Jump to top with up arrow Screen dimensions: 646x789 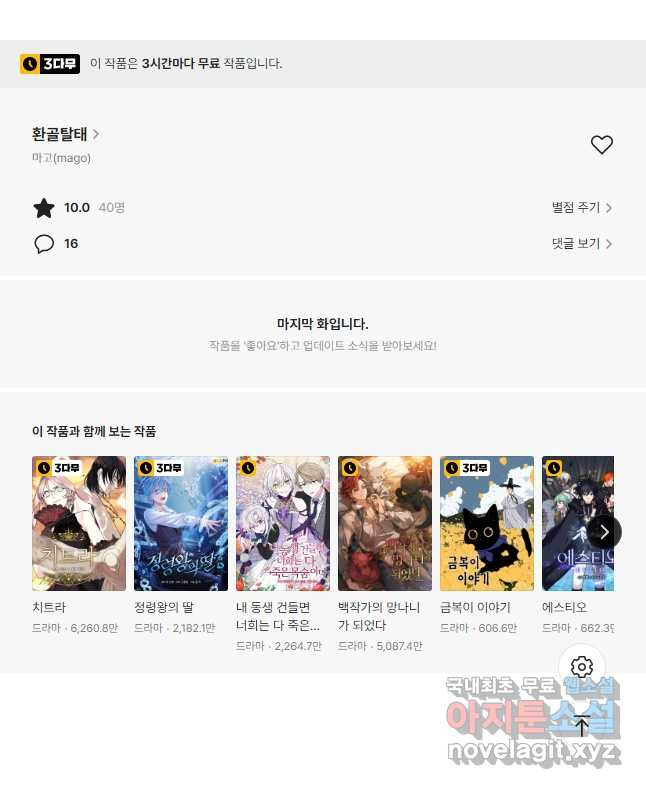click(582, 726)
